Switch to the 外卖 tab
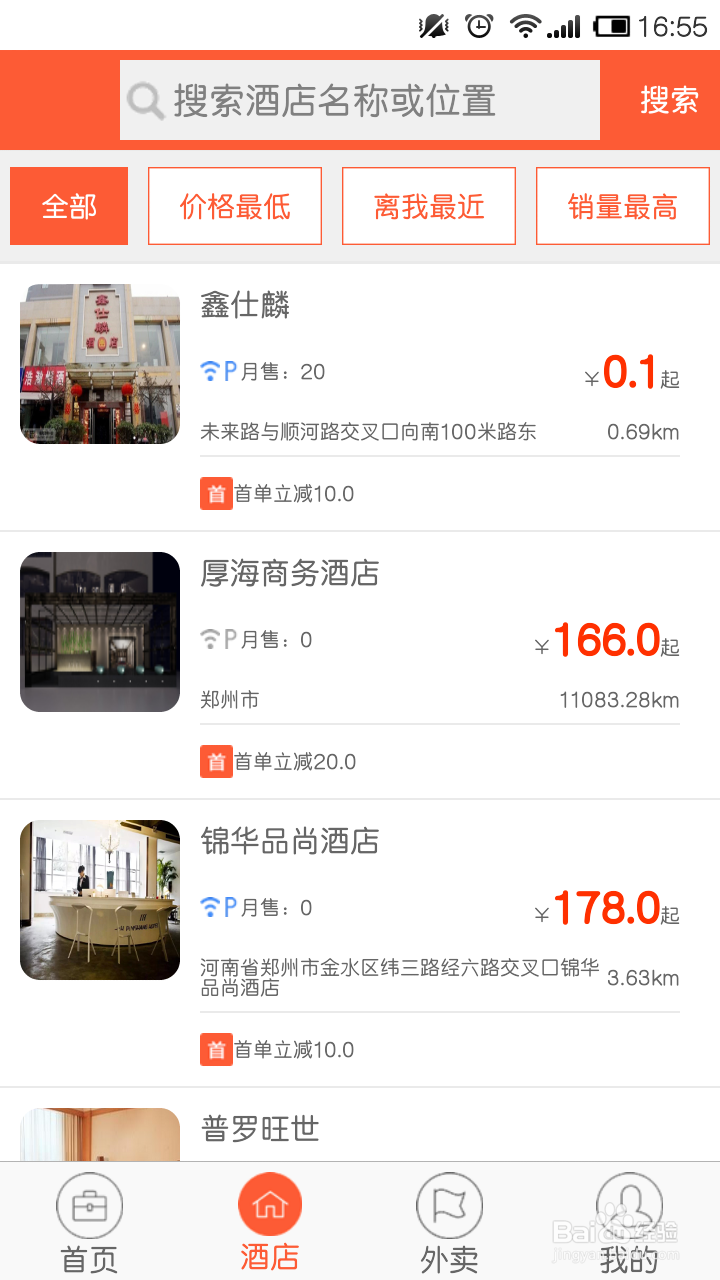The width and height of the screenshot is (720, 1280). pos(450,1222)
